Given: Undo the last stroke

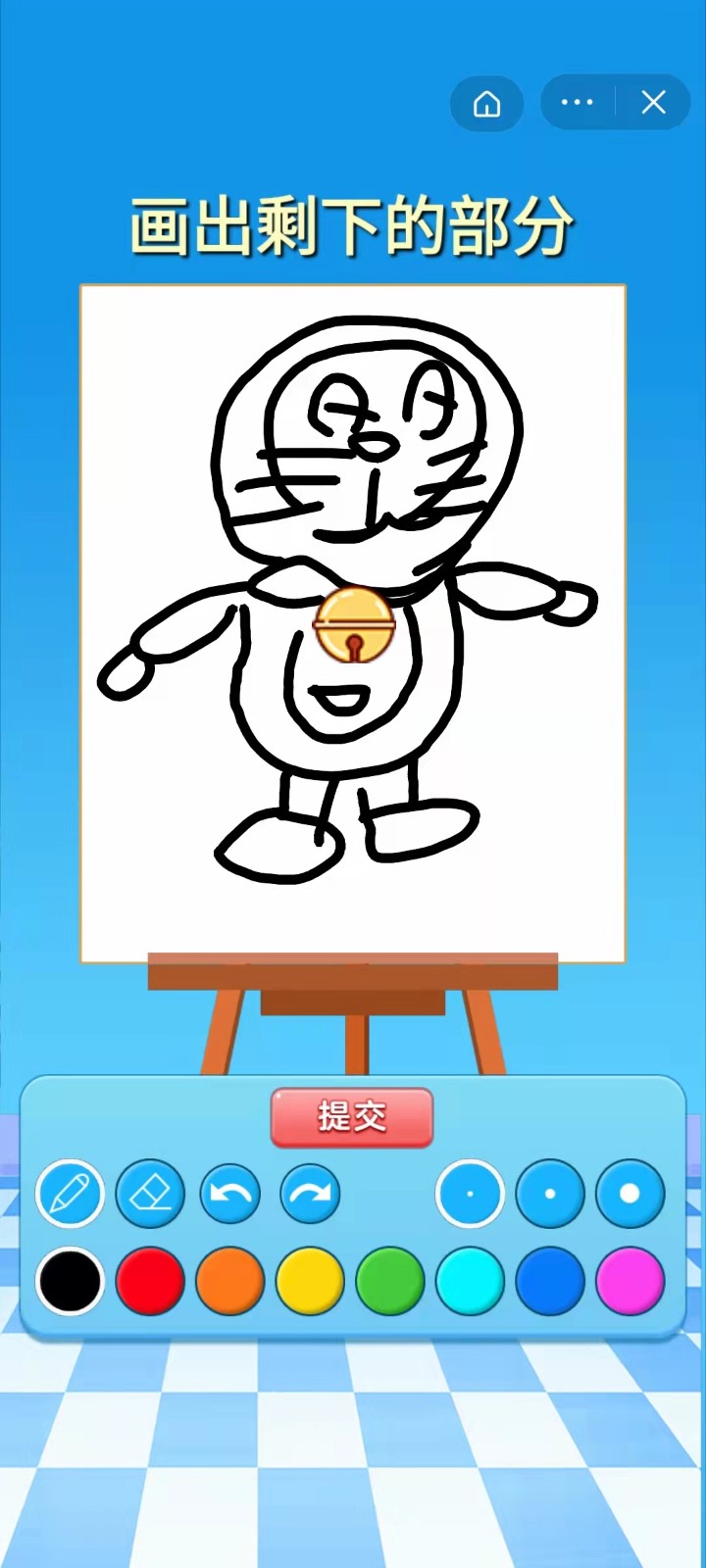Looking at the screenshot, I should coord(230,1194).
